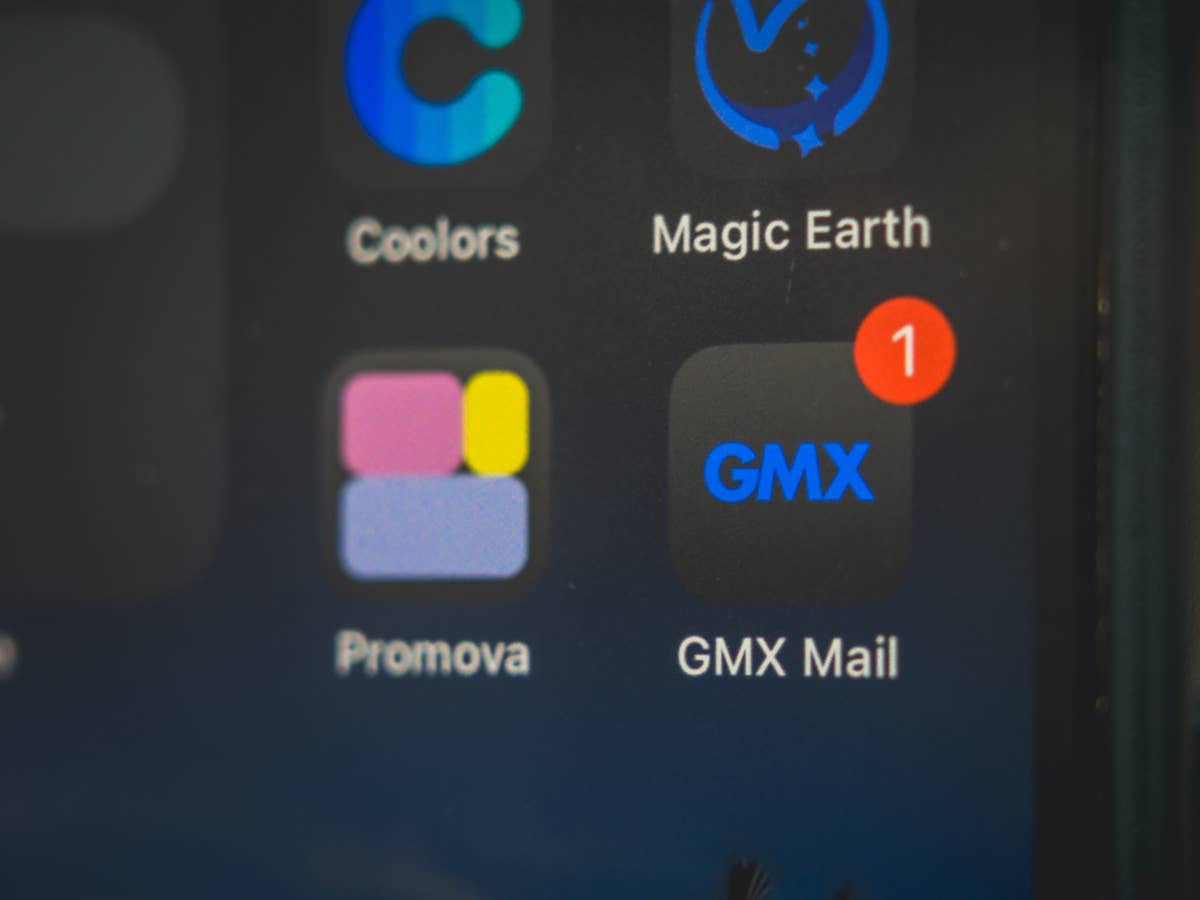Open the Coolors app

(x=434, y=80)
